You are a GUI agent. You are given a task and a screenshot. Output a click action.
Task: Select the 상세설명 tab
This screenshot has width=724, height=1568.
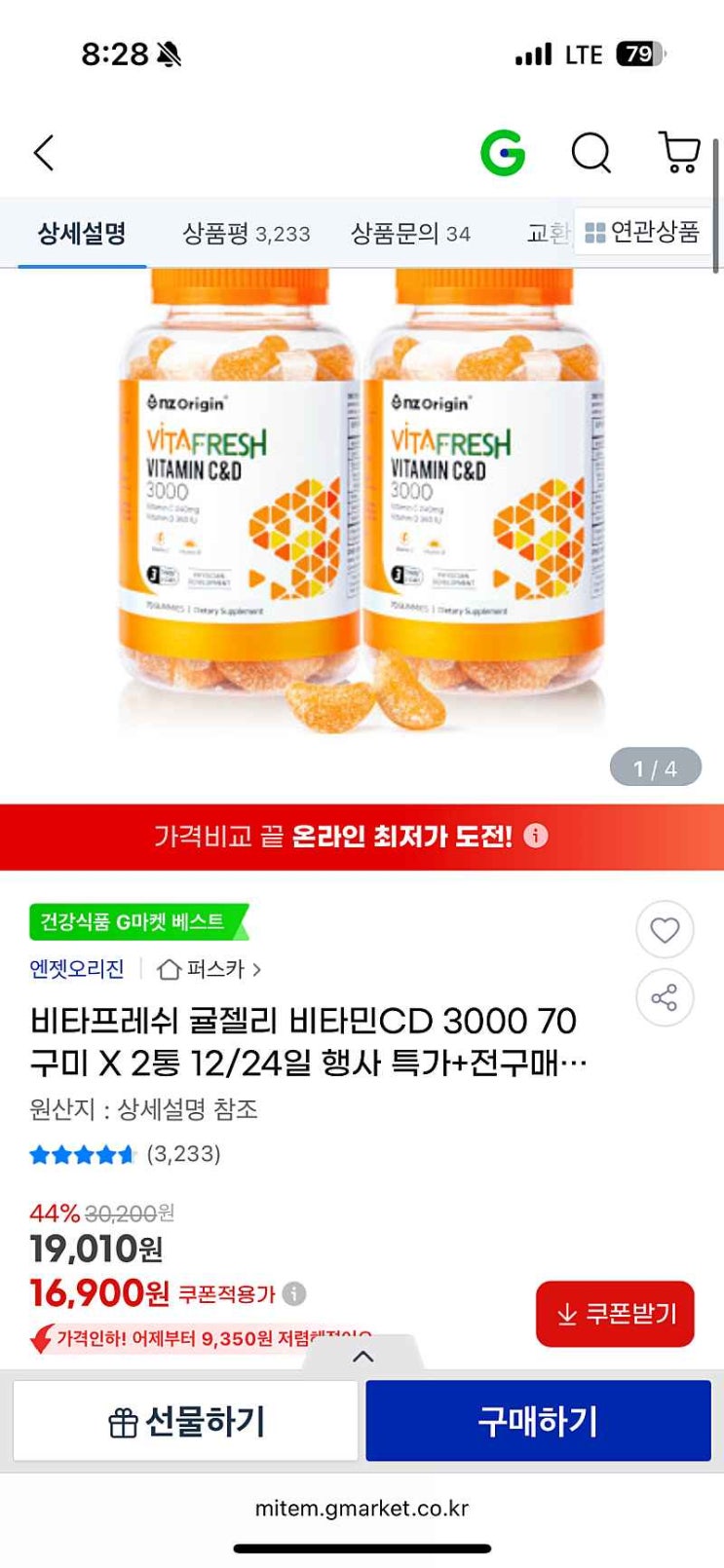coord(82,234)
